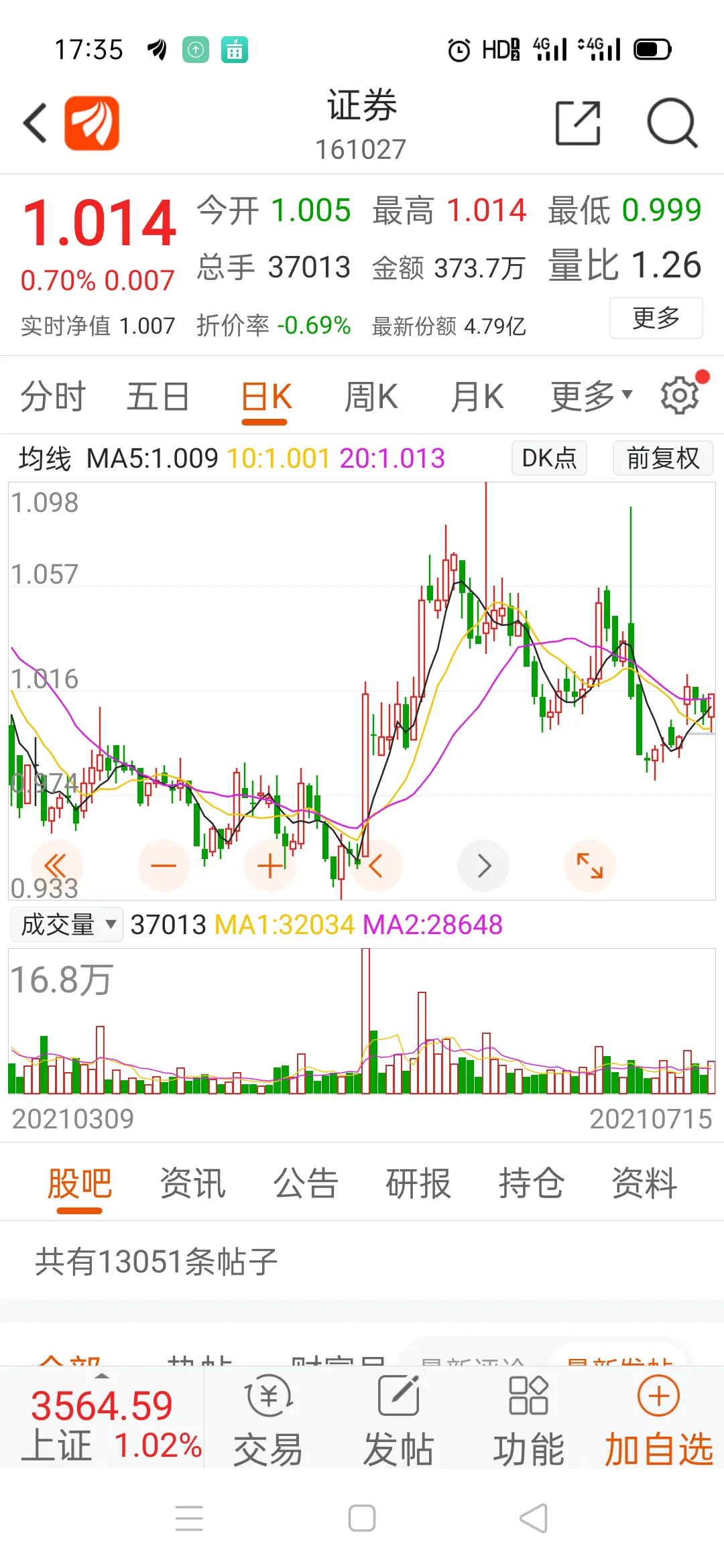Open chart settings gear
This screenshot has width=724, height=1568.
coord(680,395)
